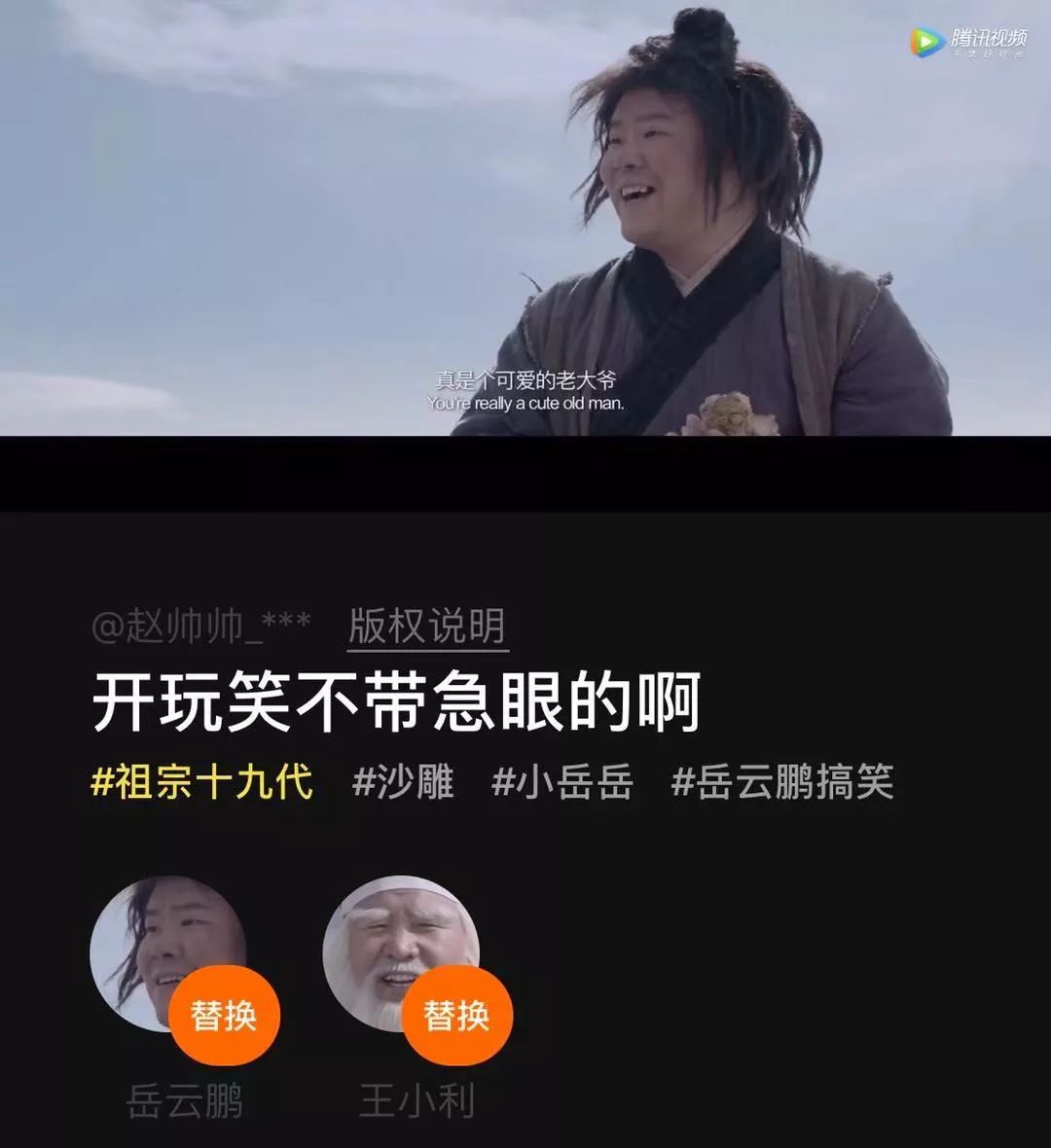Open the #小岳岳 hashtag
Screen dimensions: 1051x1148
coord(562,781)
